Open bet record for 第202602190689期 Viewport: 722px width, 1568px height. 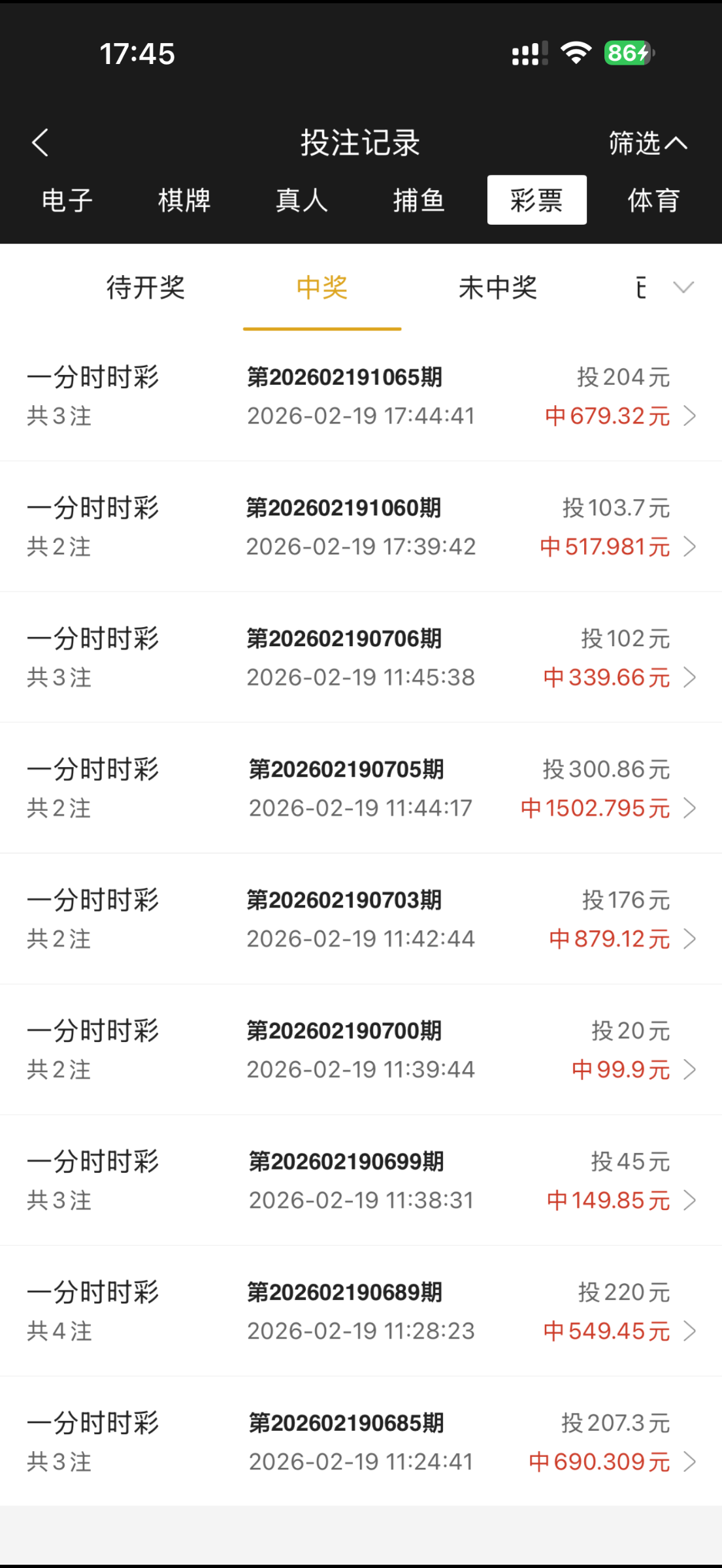click(361, 1311)
